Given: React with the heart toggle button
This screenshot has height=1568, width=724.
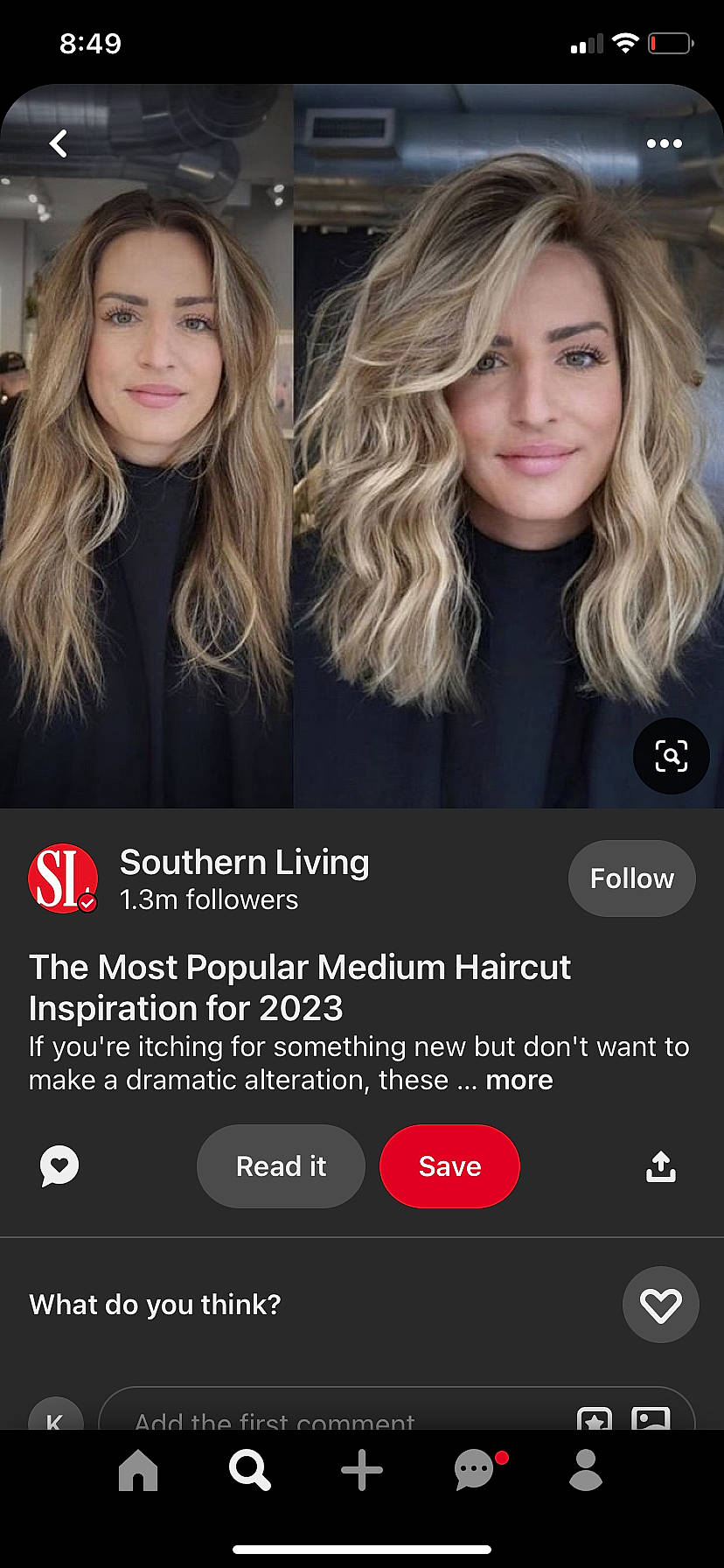Looking at the screenshot, I should coord(660,1304).
